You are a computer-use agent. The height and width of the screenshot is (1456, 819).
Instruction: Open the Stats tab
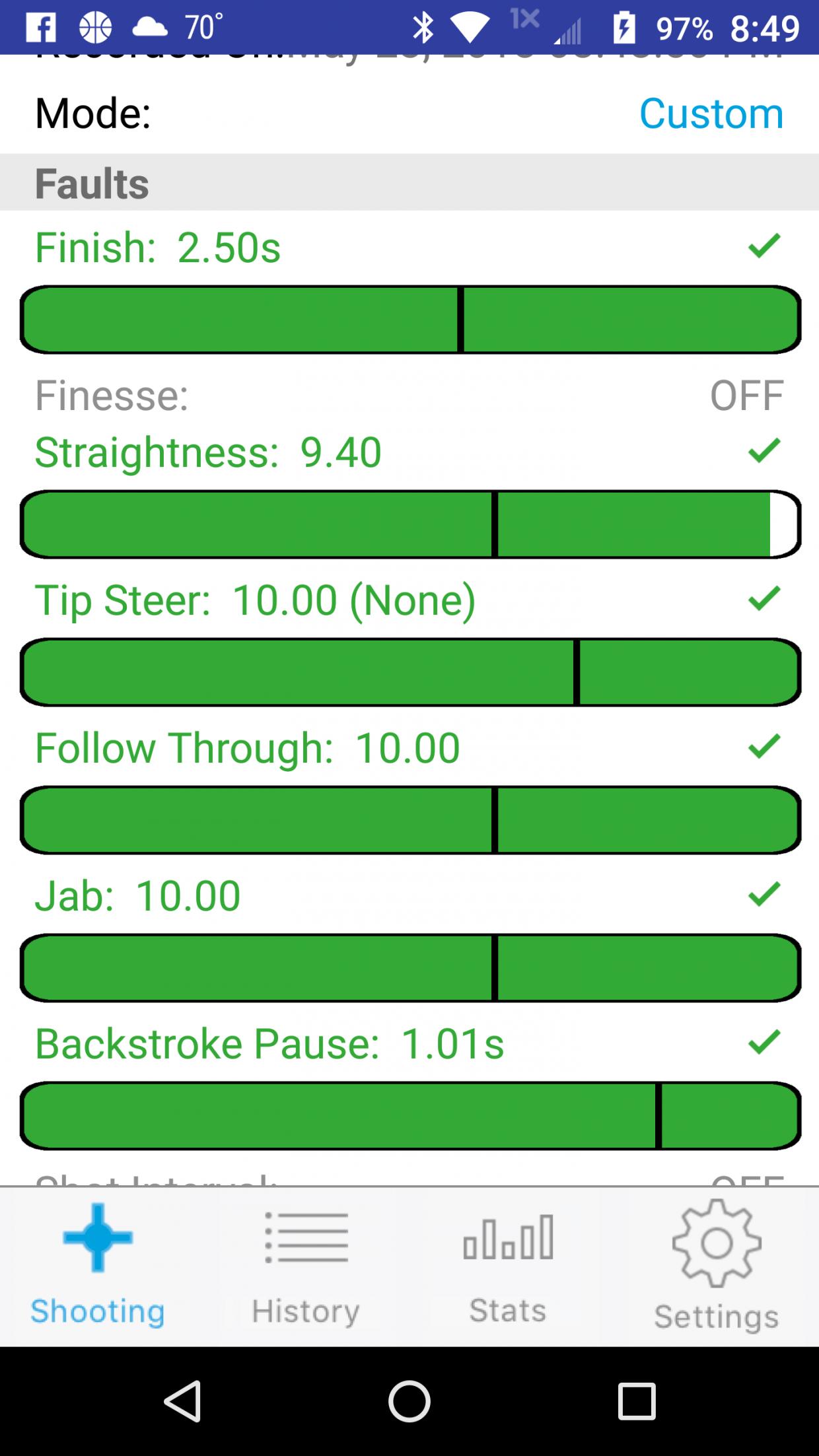(x=508, y=1268)
